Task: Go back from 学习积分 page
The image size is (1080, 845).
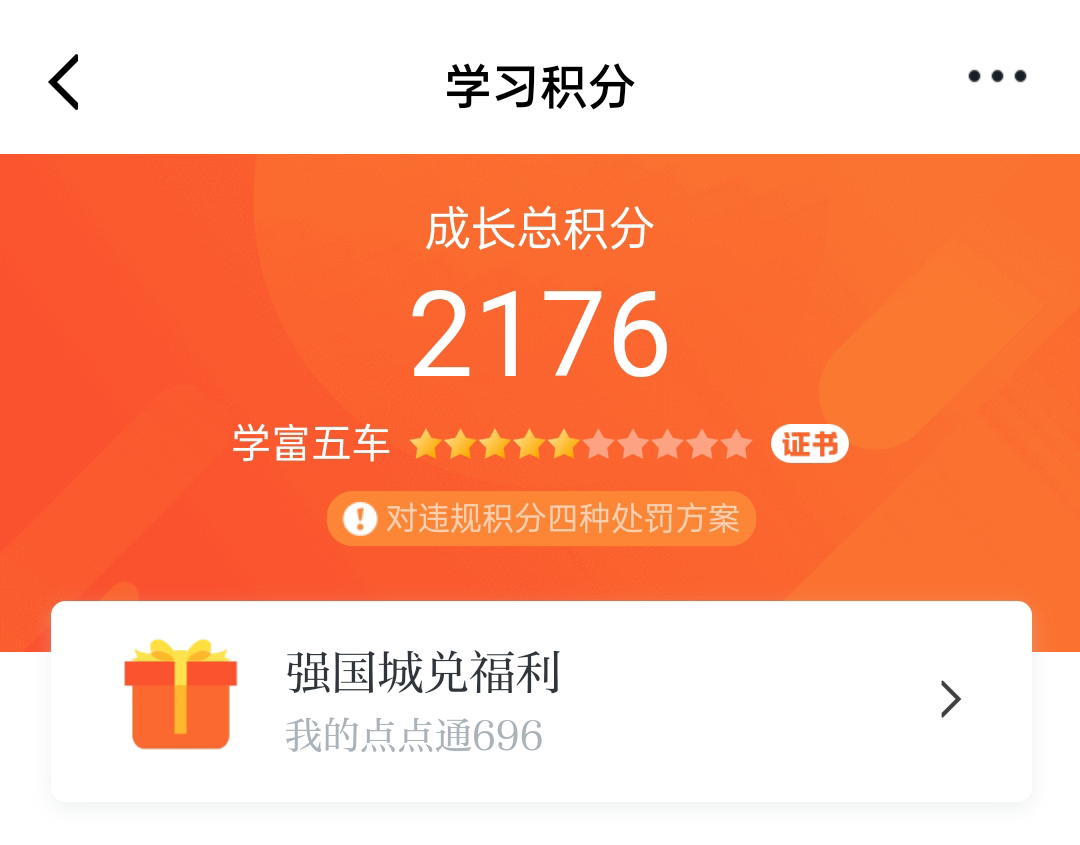Action: (x=64, y=82)
